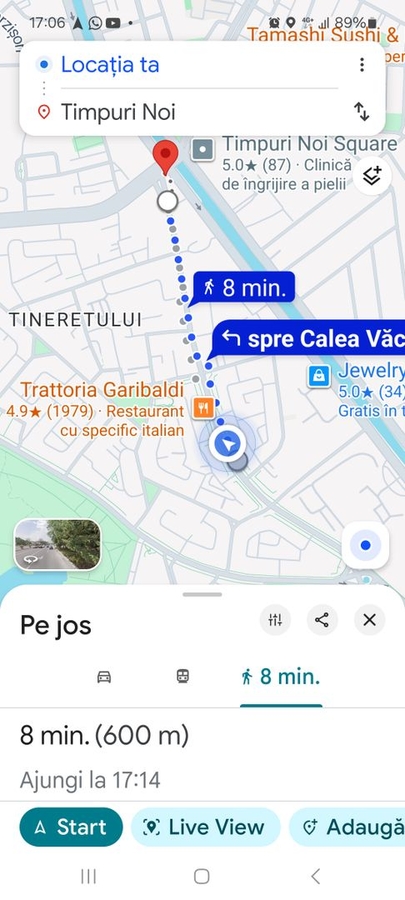405x900 pixels.
Task: Open route options filter icon
Action: tap(275, 620)
